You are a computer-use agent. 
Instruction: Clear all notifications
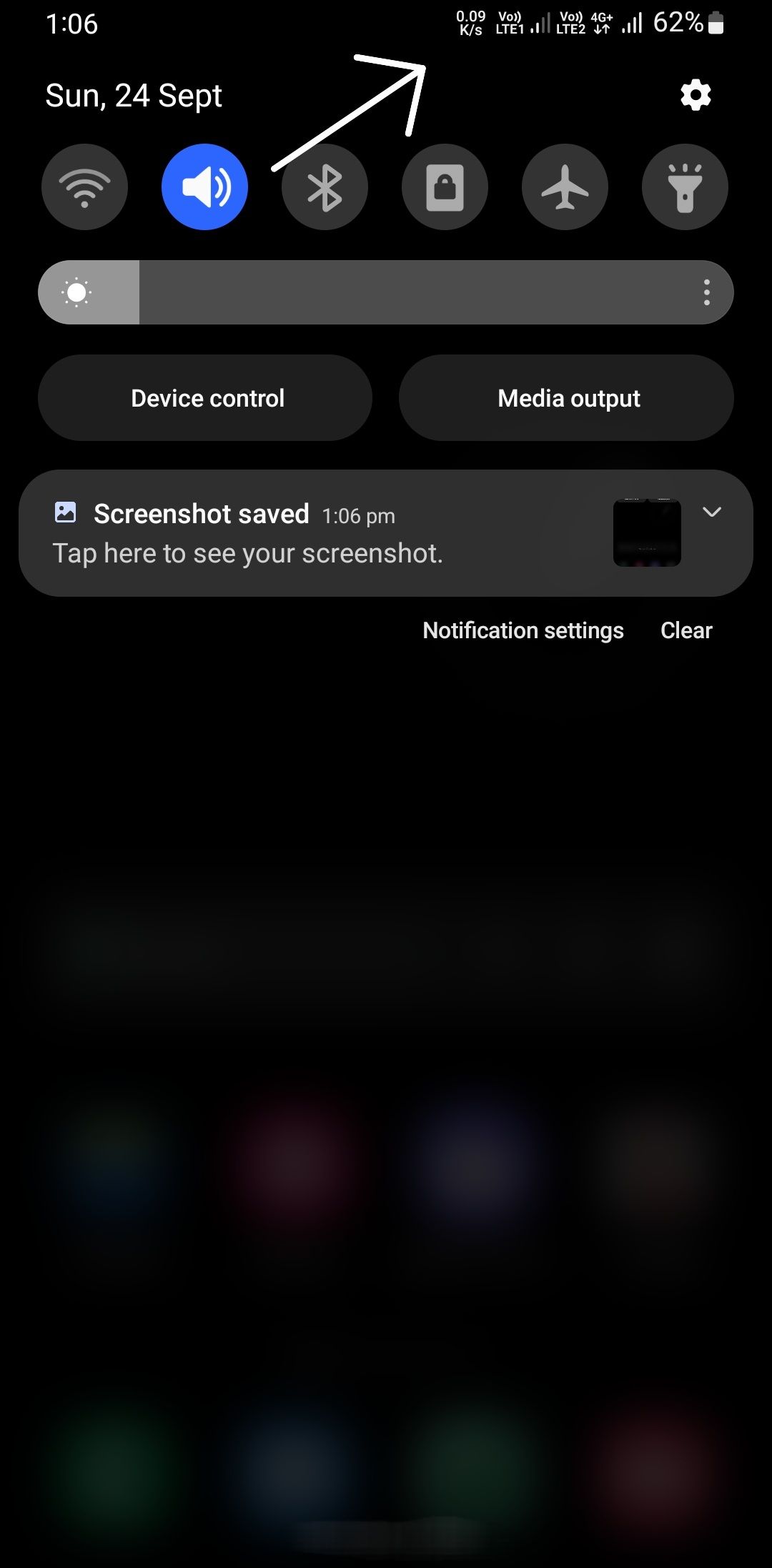click(x=686, y=630)
